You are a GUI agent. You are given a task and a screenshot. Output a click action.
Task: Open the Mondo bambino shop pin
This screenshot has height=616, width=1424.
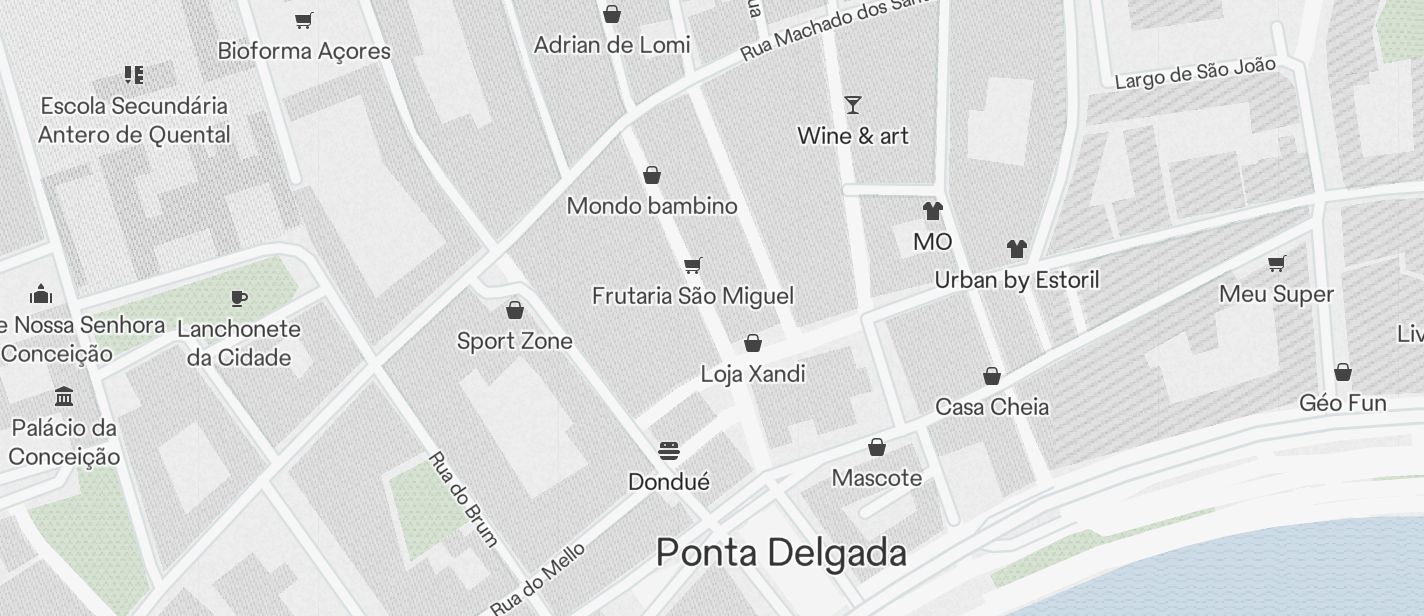[652, 176]
